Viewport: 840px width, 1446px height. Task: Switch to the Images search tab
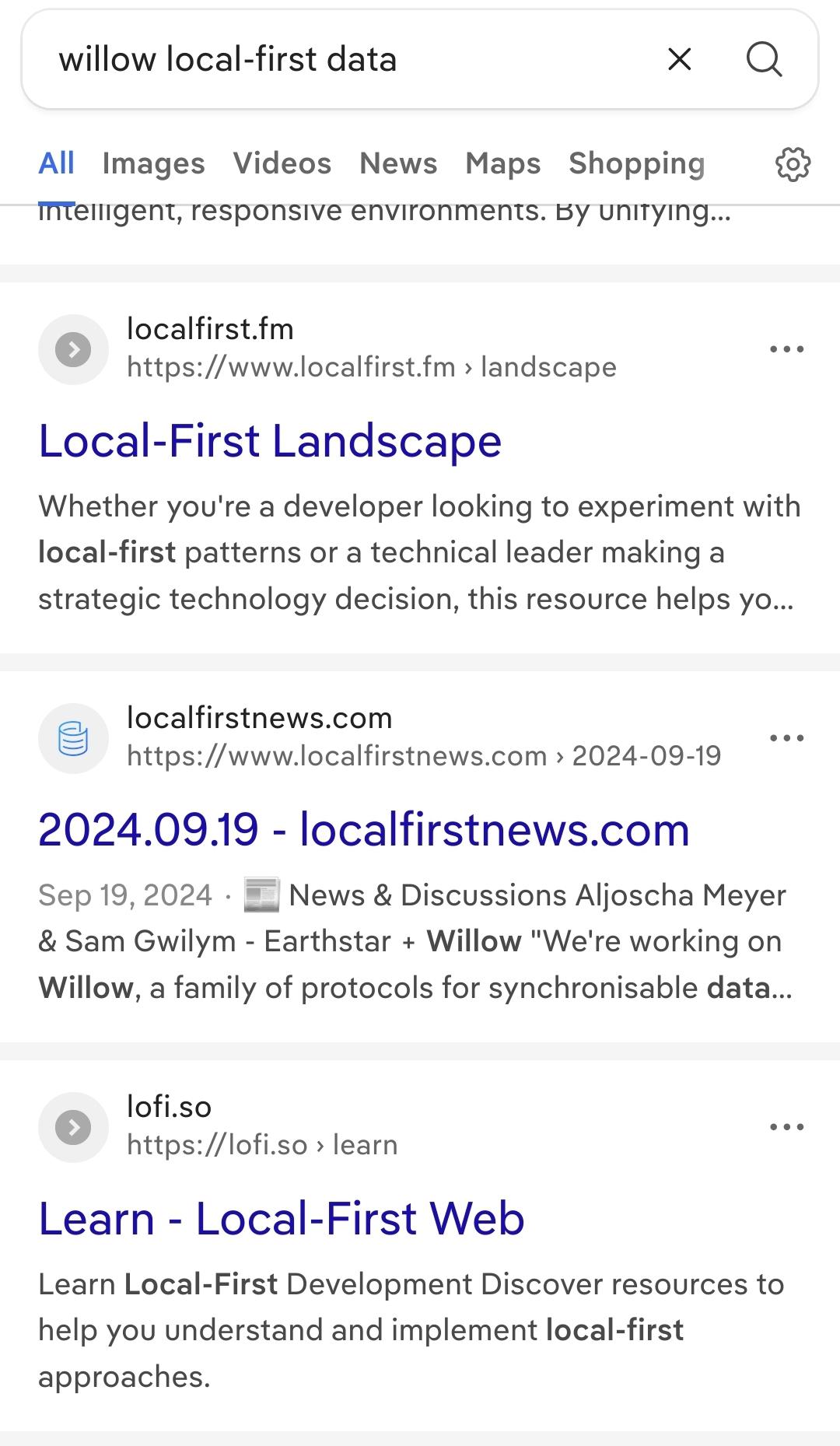pyautogui.click(x=153, y=163)
